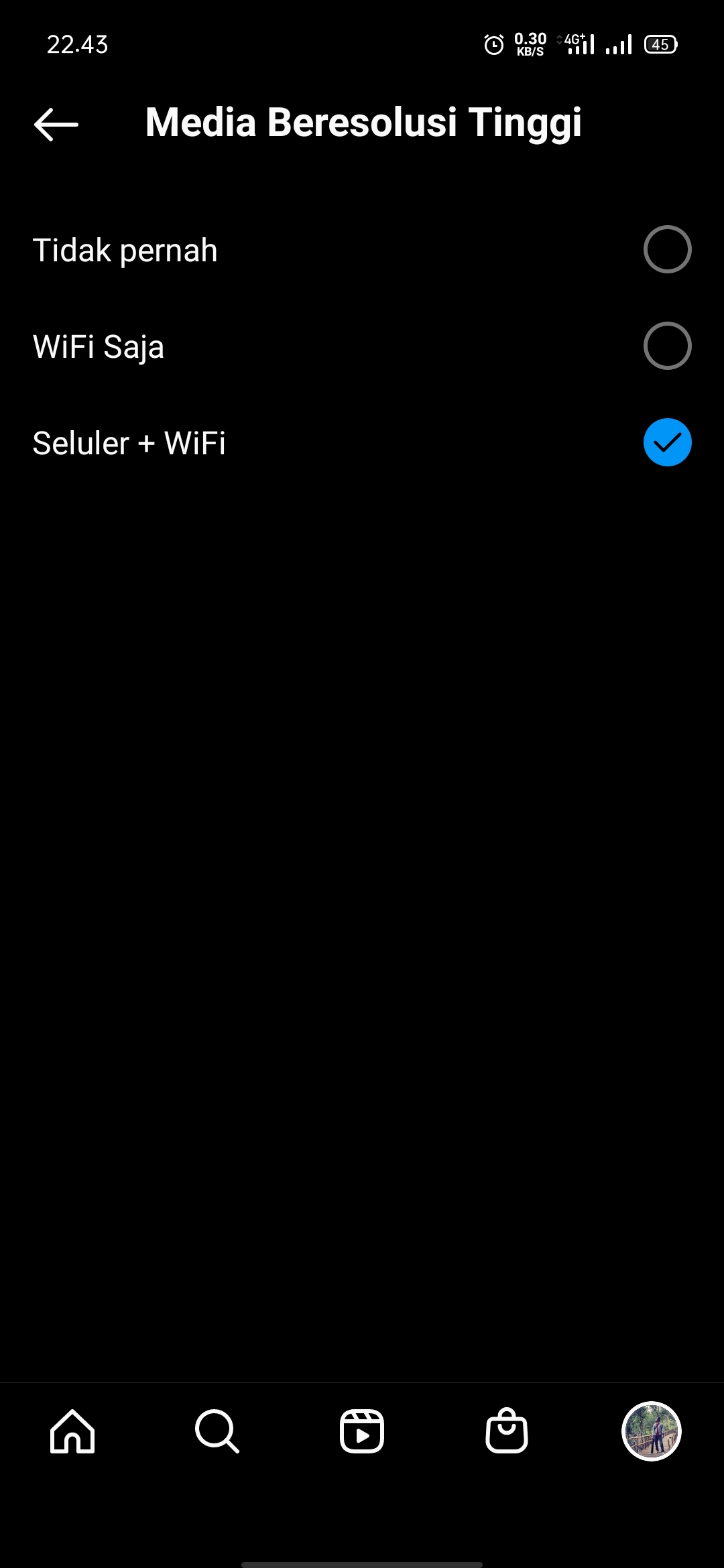This screenshot has height=1568, width=724.
Task: Select the Tidak pernah option
Action: [x=667, y=250]
